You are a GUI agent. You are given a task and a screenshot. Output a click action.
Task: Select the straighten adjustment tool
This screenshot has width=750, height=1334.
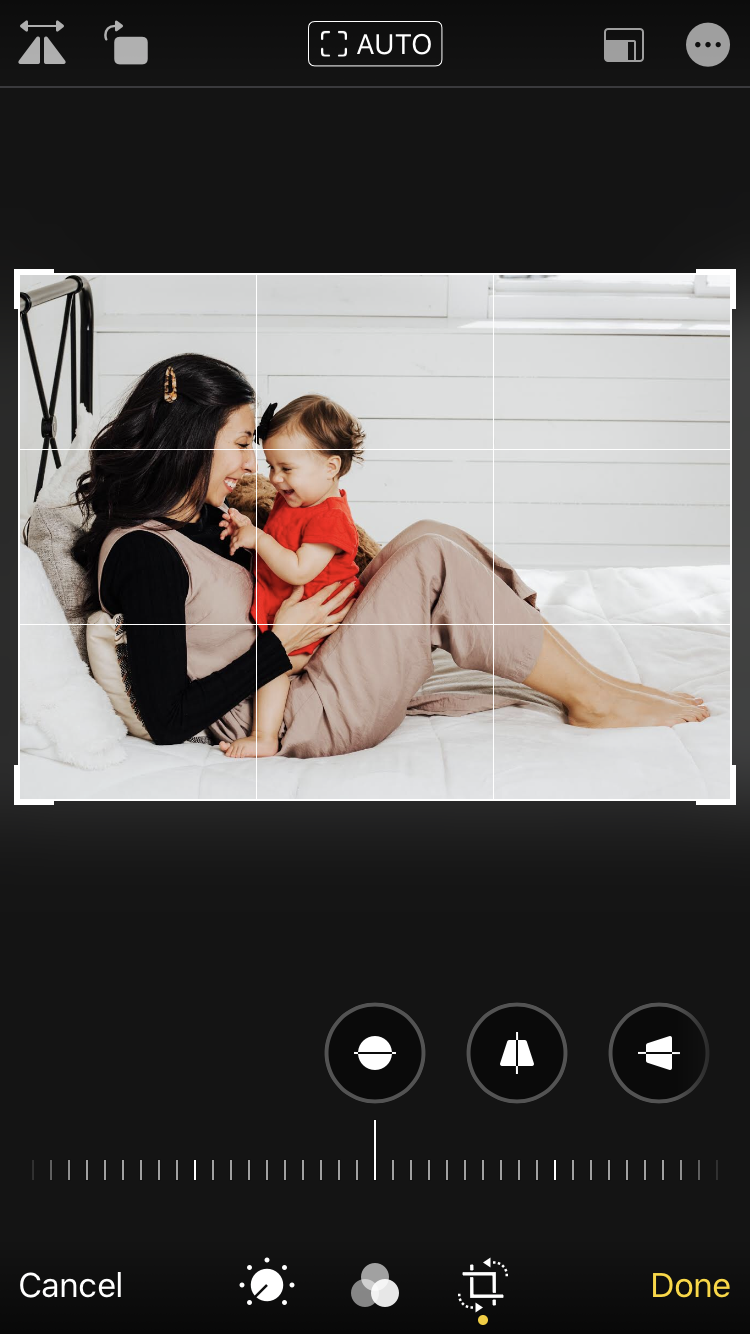[x=375, y=1053]
